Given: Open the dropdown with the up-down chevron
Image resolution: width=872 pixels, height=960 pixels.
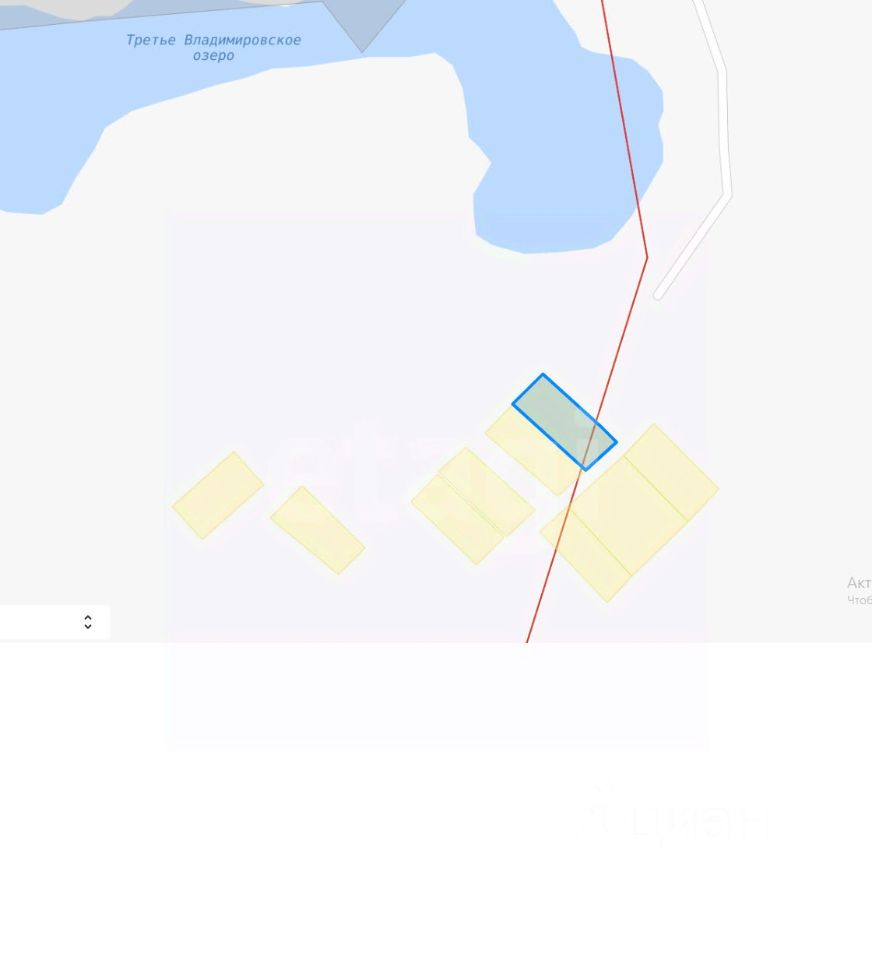Looking at the screenshot, I should click(x=87, y=622).
